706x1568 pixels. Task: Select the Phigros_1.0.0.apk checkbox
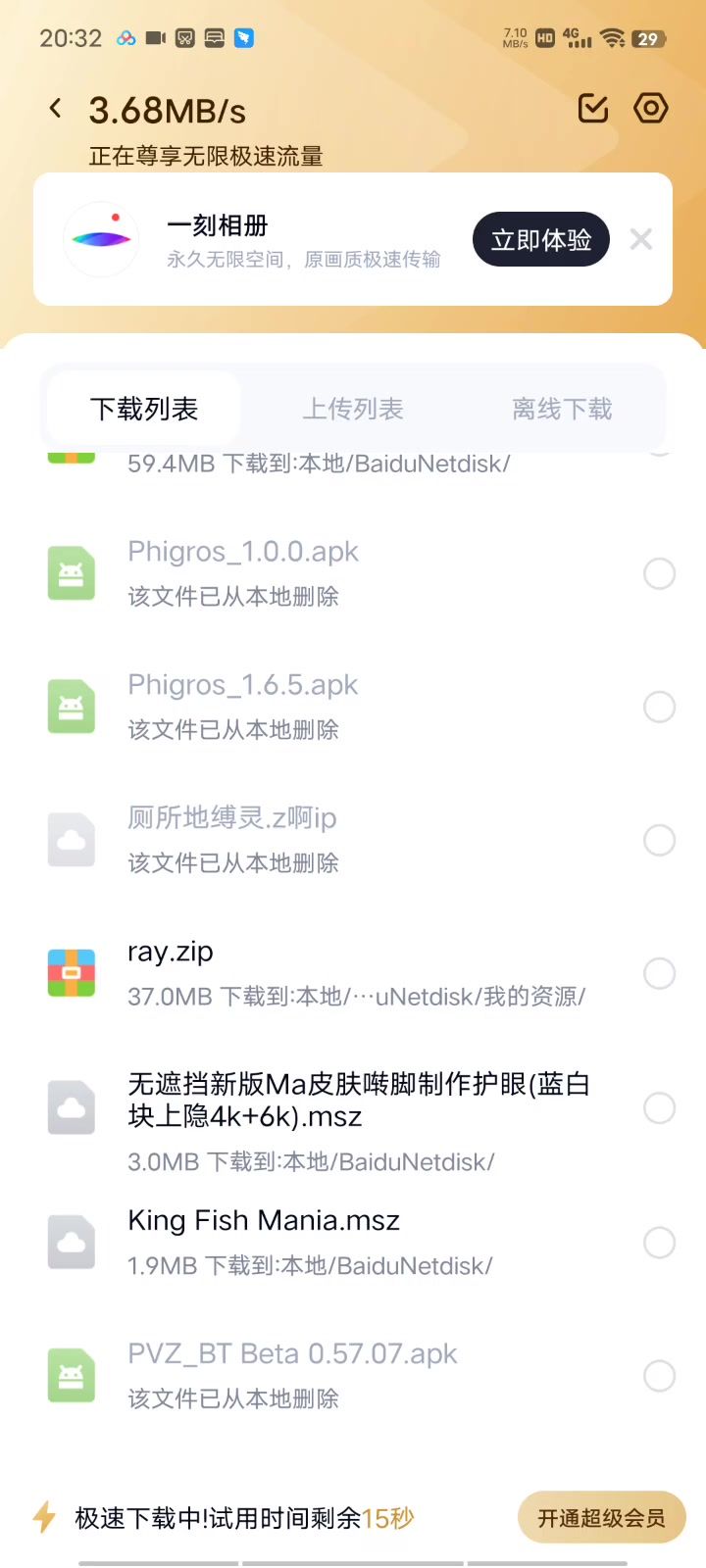(x=659, y=573)
